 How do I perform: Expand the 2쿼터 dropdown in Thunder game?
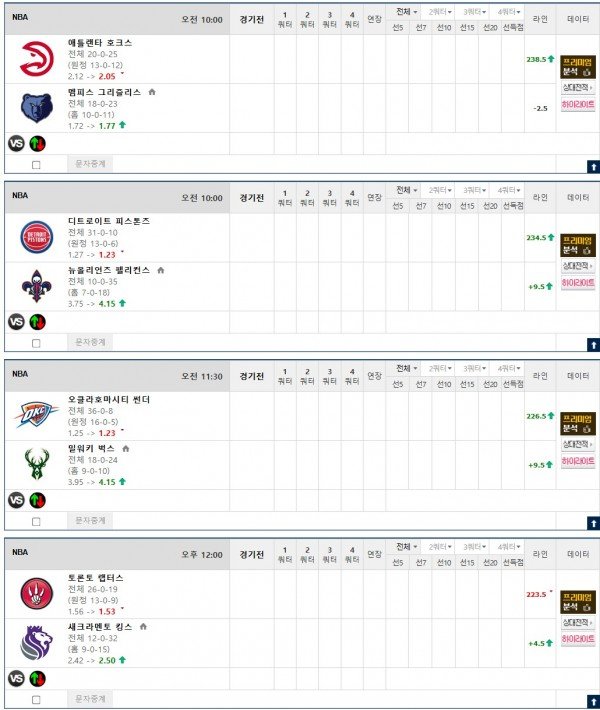tap(442, 369)
